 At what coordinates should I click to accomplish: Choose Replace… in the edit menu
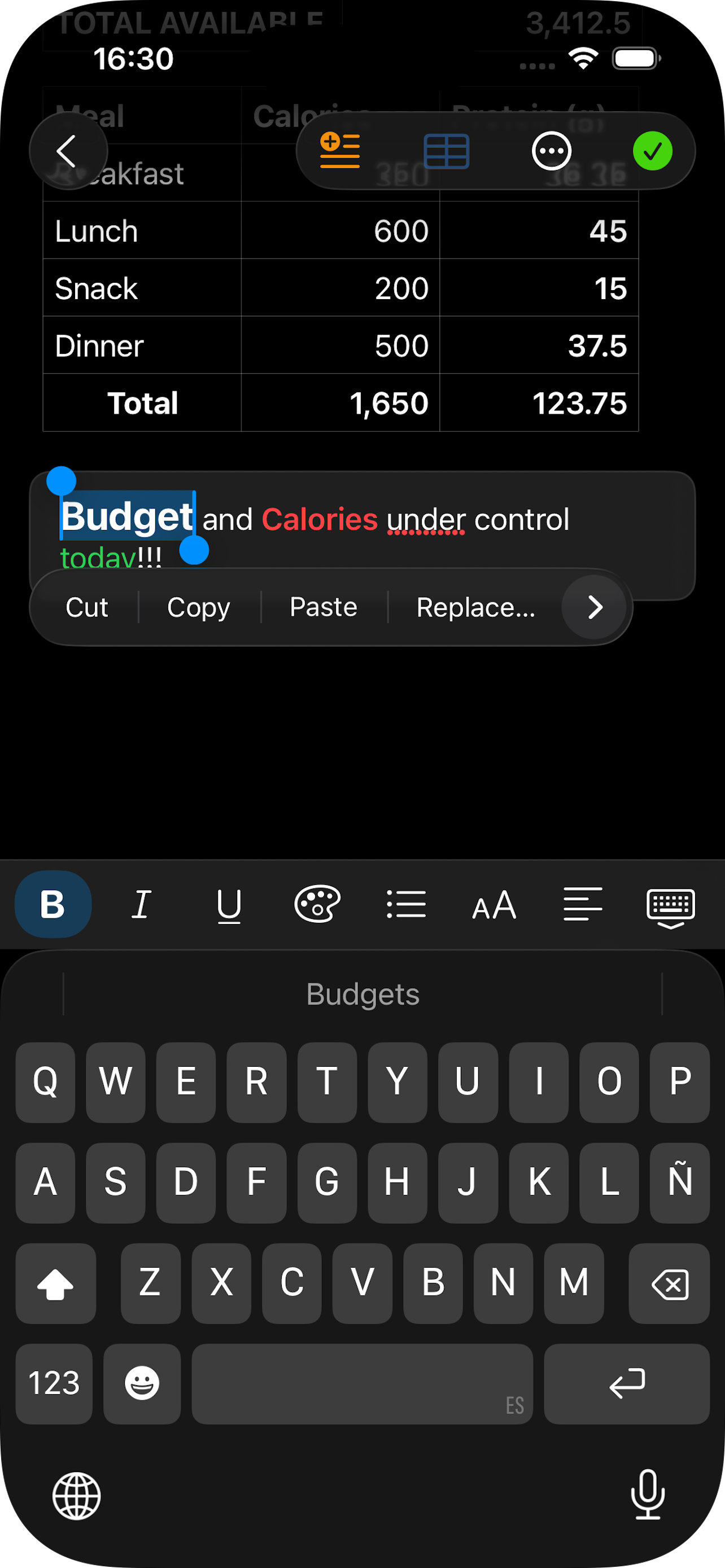click(x=475, y=607)
